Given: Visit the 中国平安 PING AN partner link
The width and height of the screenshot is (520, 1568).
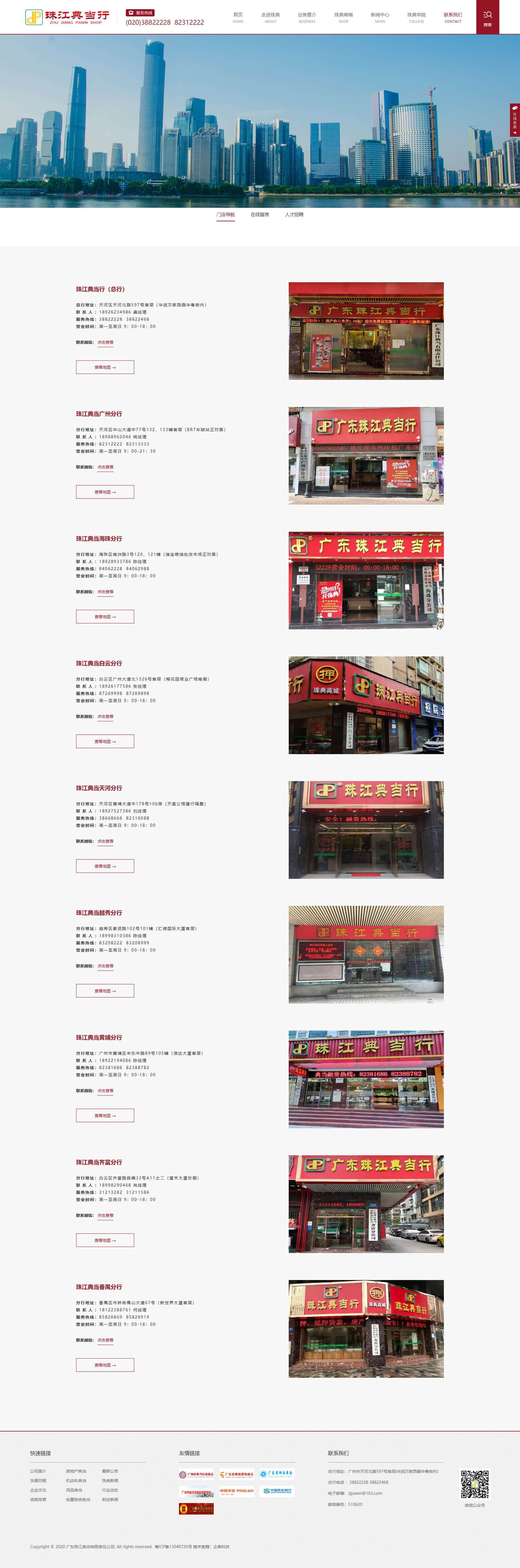Looking at the screenshot, I should [237, 1491].
